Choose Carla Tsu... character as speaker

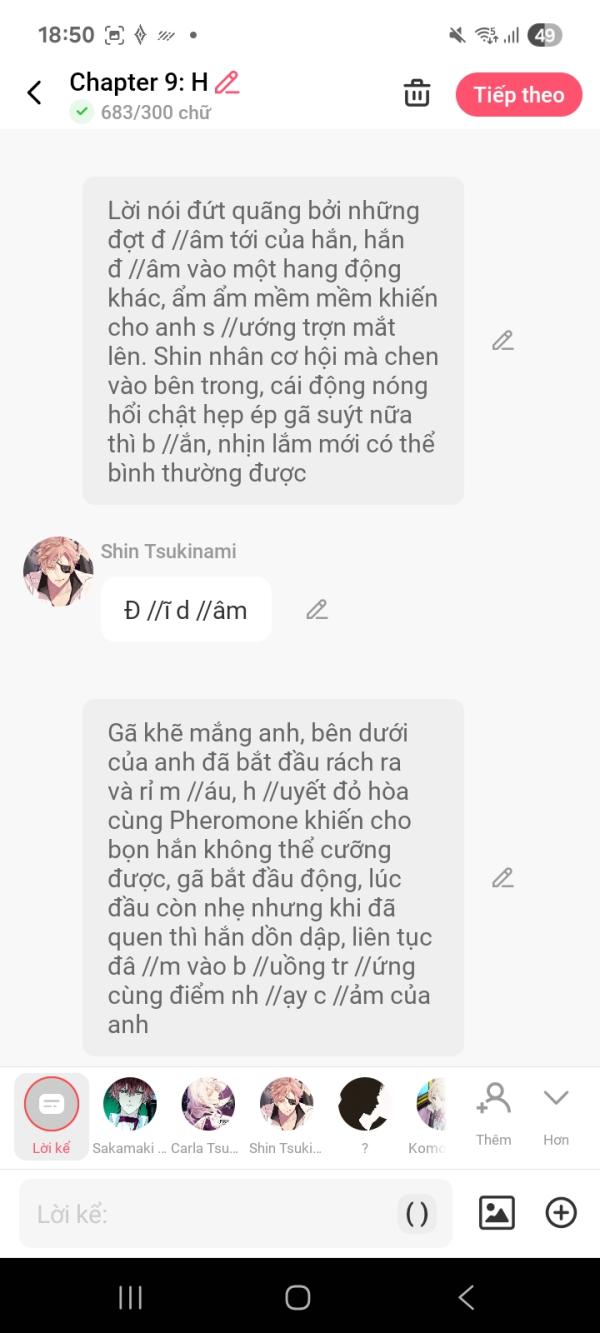(x=208, y=1113)
